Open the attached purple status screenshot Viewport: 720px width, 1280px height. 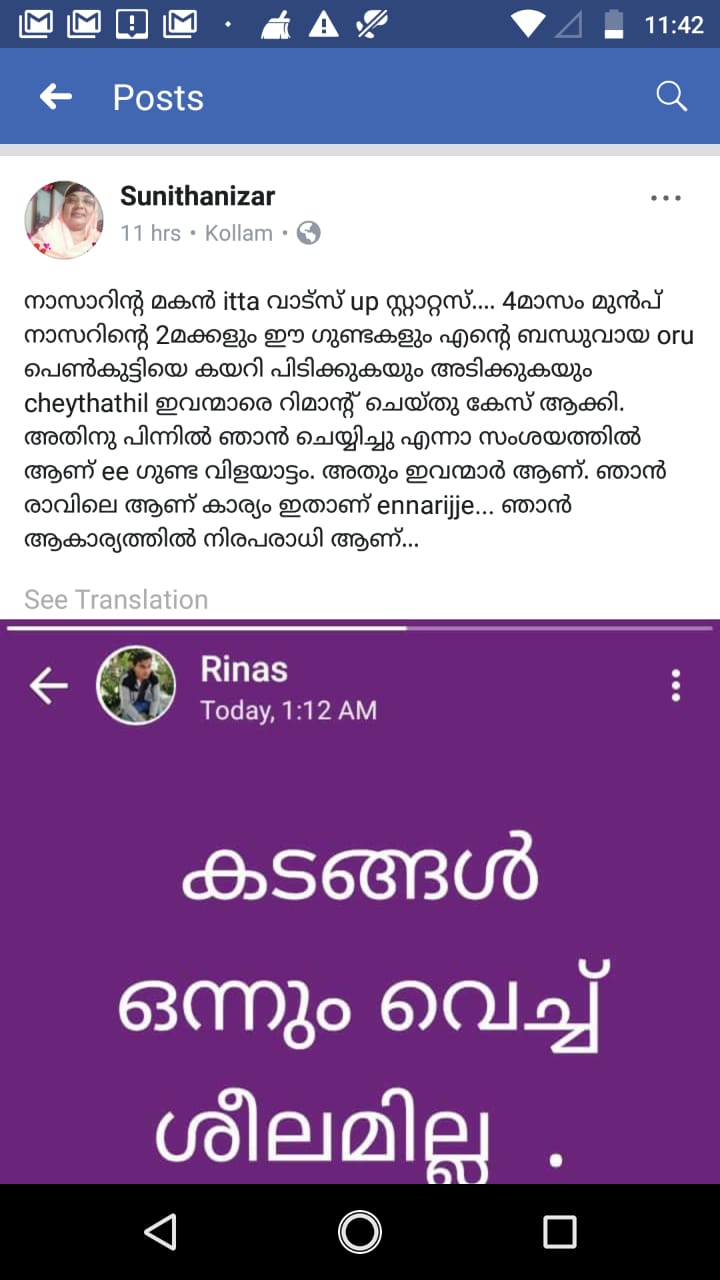click(360, 902)
